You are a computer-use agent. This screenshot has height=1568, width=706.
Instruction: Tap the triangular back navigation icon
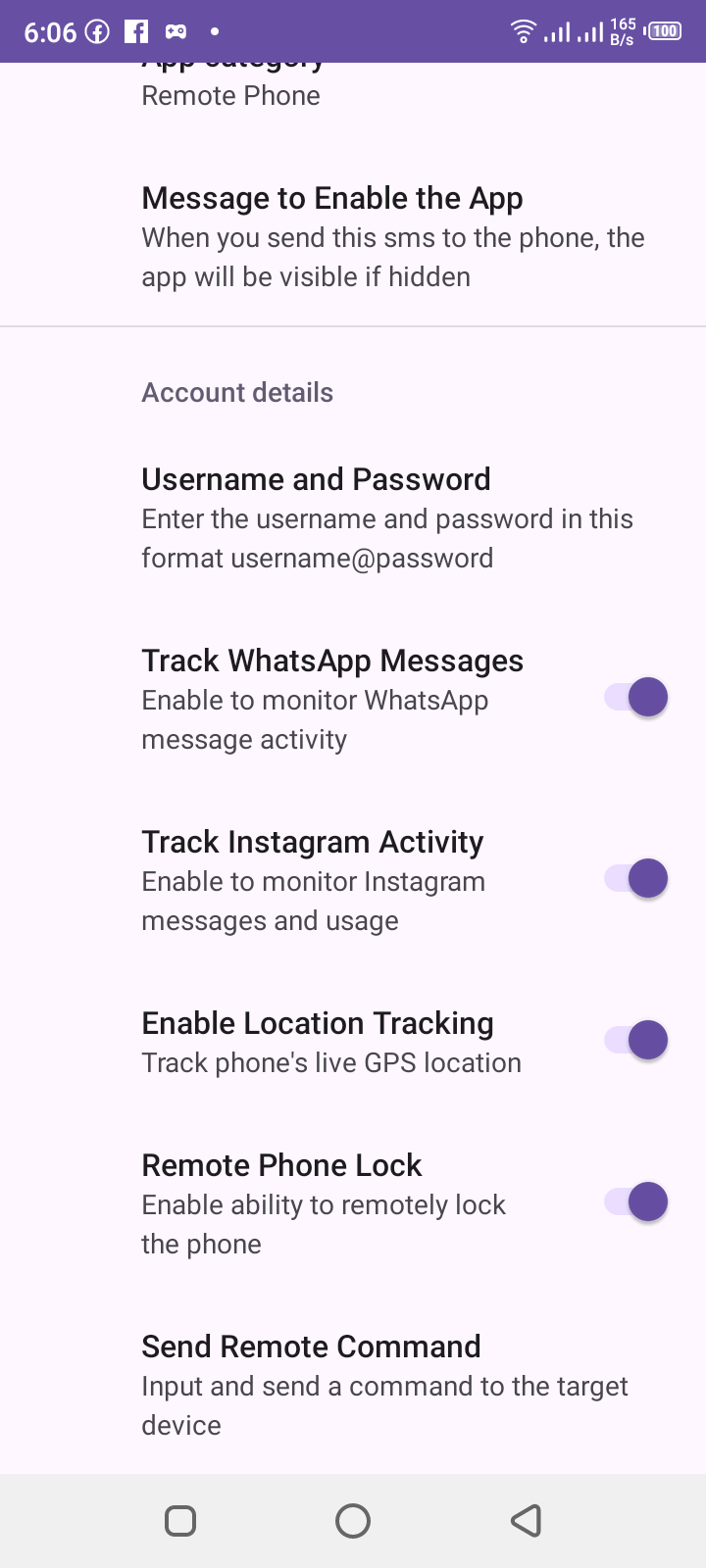526,1521
